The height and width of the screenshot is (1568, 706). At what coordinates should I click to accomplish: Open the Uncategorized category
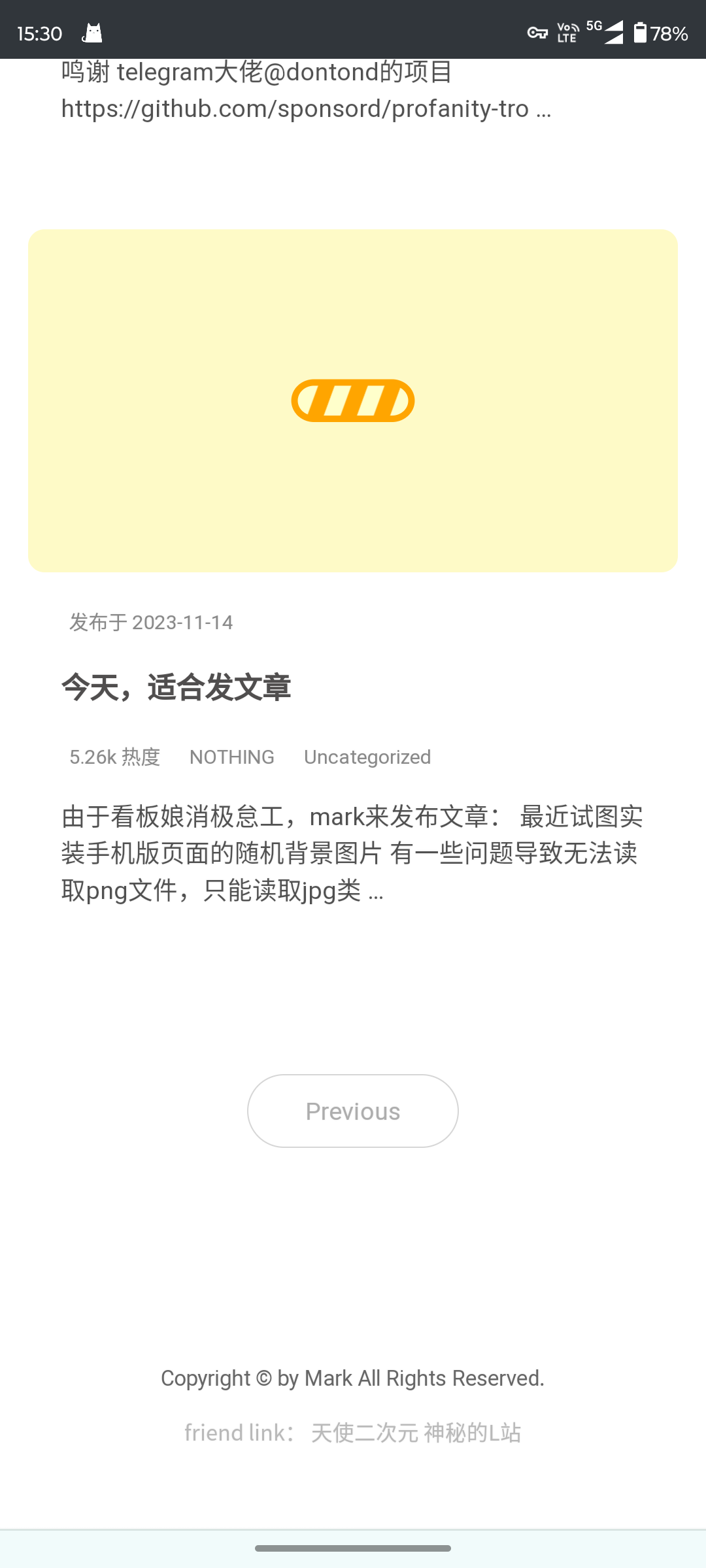(367, 757)
